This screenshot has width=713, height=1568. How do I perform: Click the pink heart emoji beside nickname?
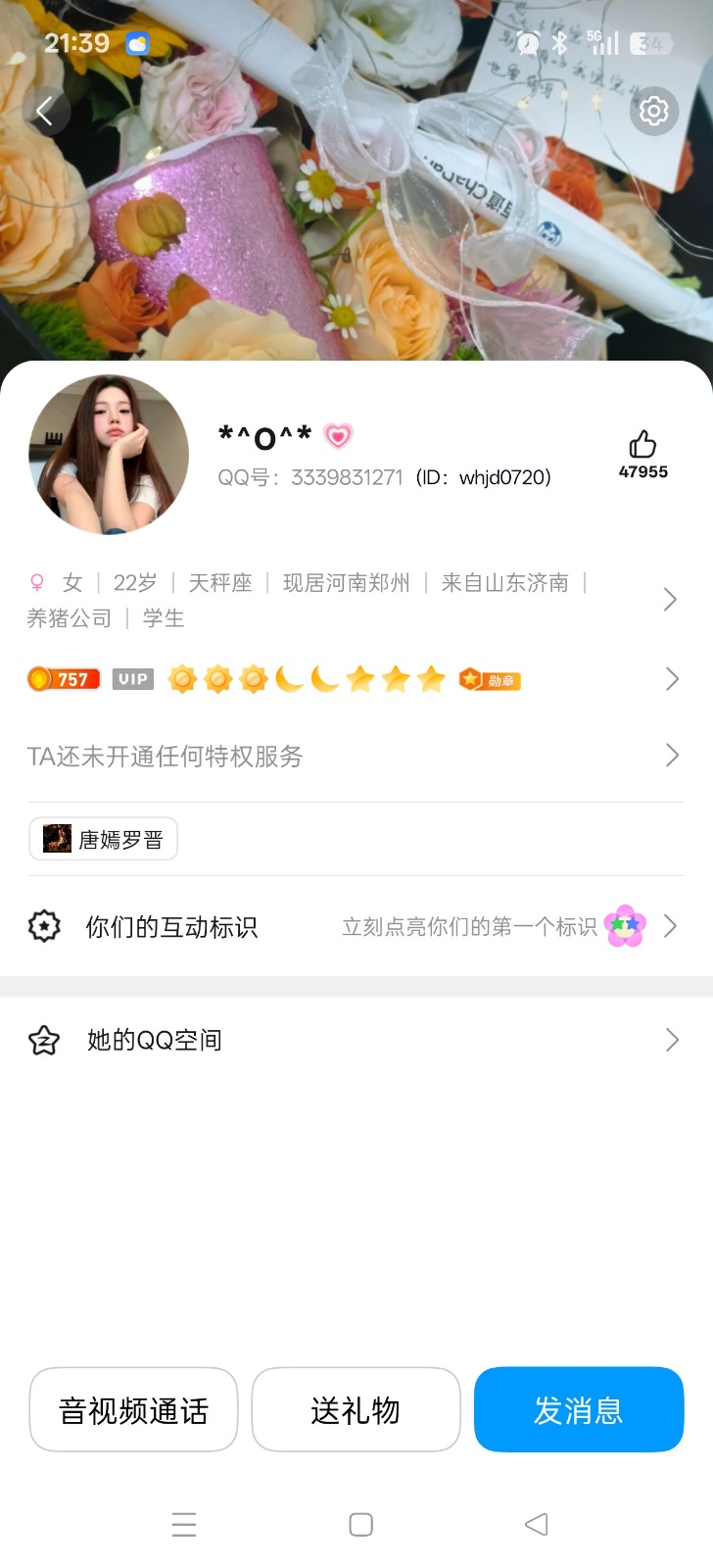click(x=337, y=435)
